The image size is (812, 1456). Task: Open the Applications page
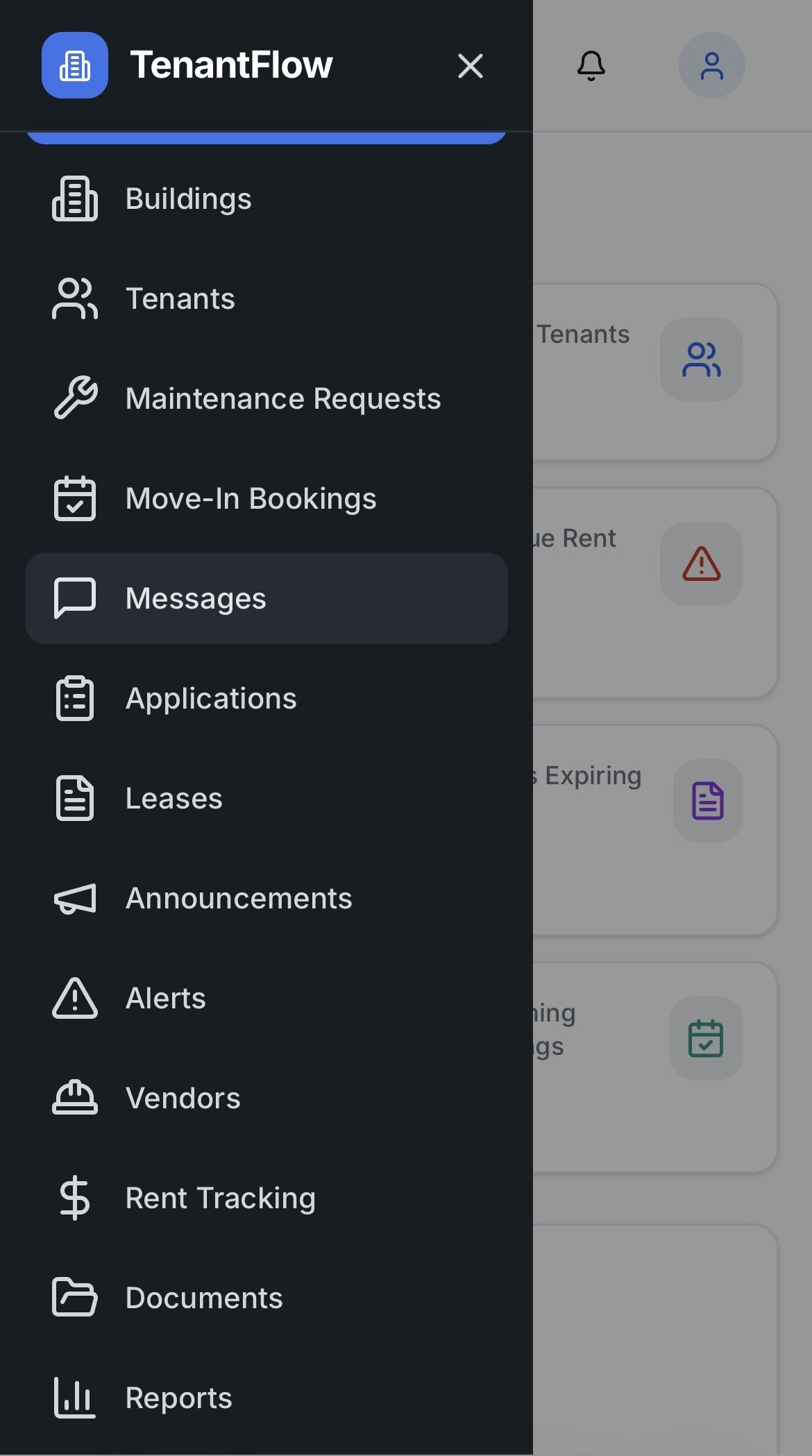(210, 699)
